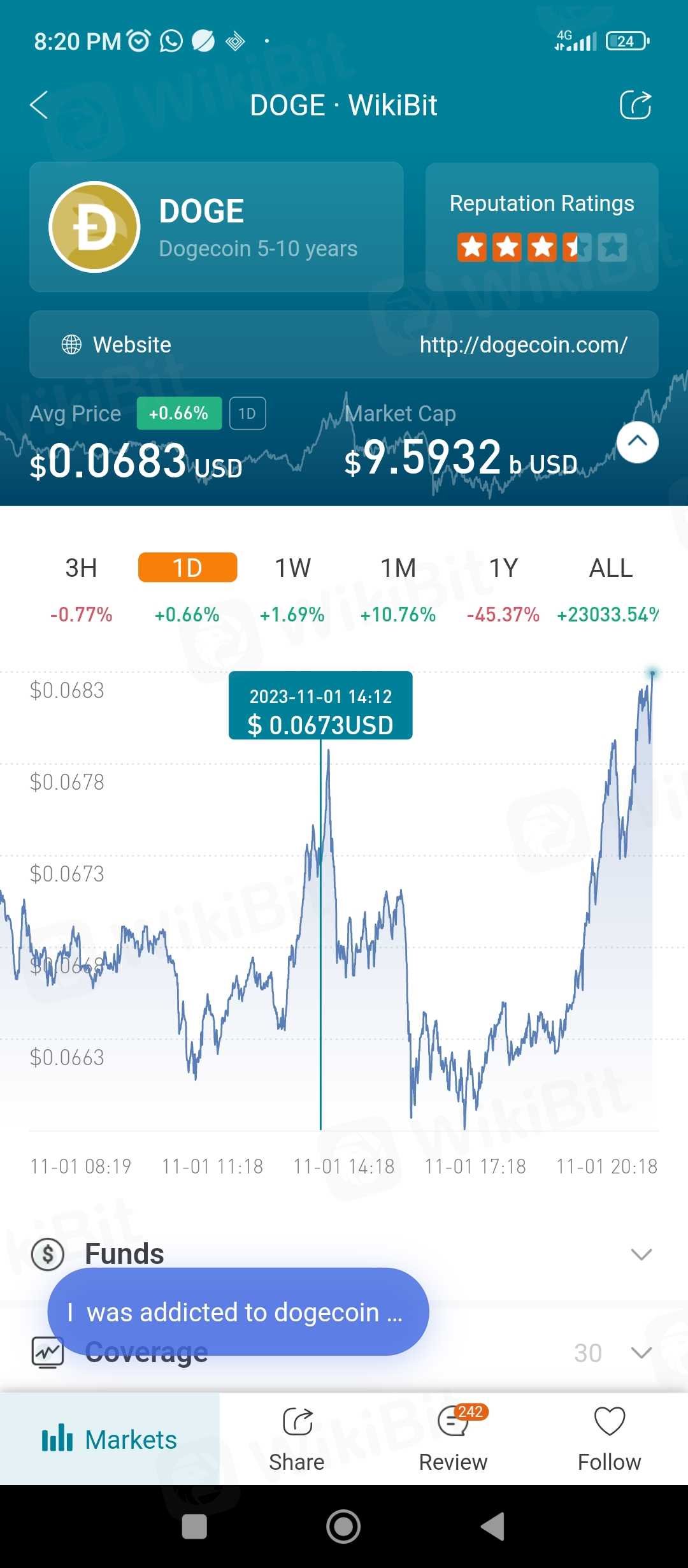Switch the chart to the 1W range
This screenshot has width=688, height=1568.
(x=292, y=568)
